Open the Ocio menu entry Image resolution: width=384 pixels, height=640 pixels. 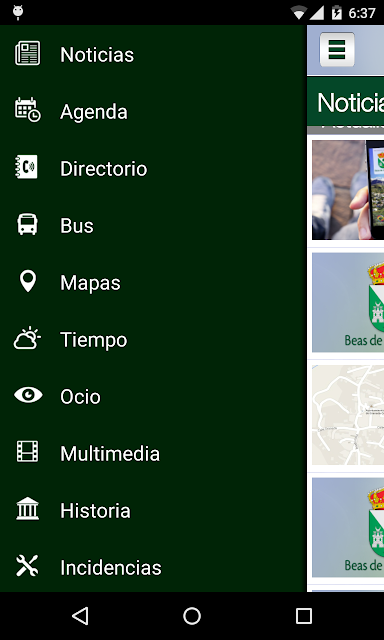(x=153, y=396)
